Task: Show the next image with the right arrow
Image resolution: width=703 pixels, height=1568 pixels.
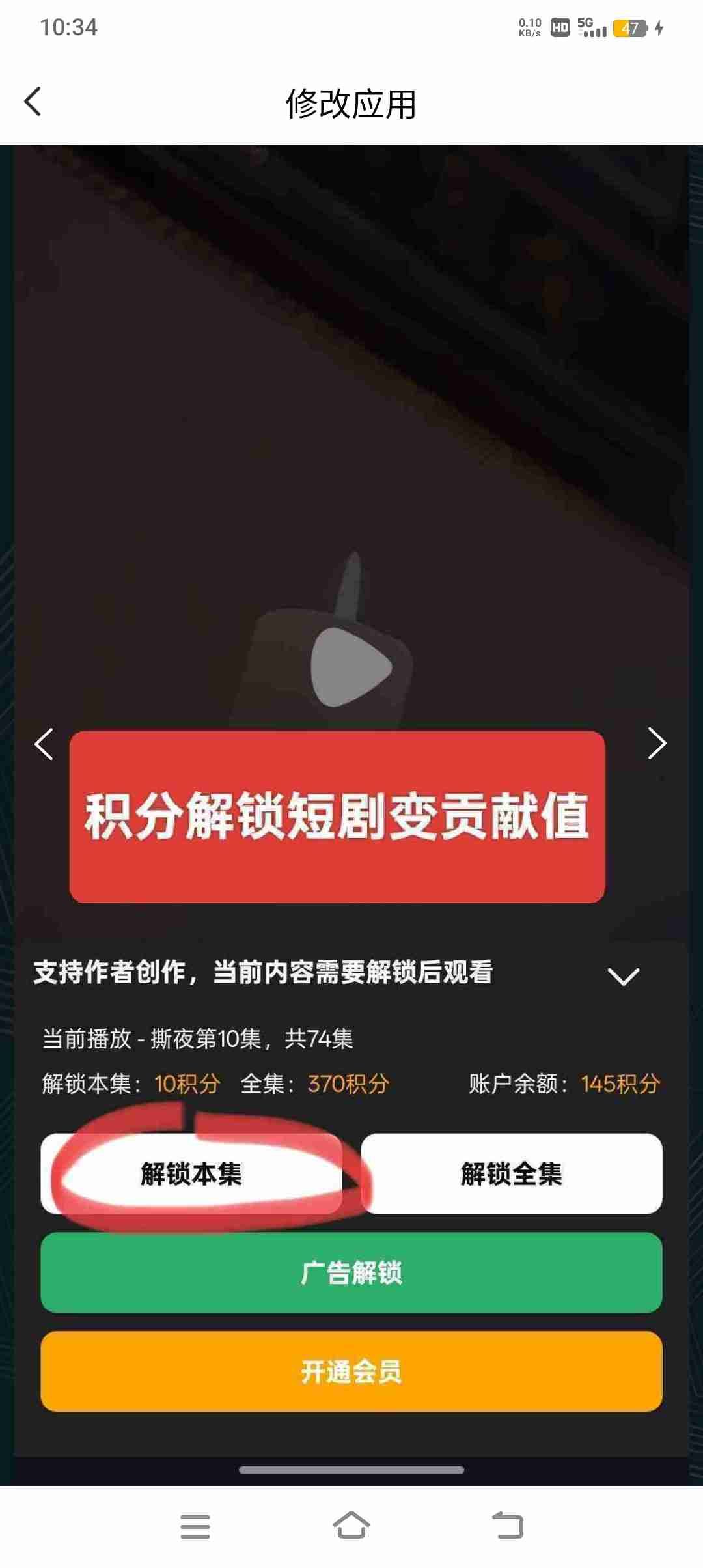Action: (657, 744)
